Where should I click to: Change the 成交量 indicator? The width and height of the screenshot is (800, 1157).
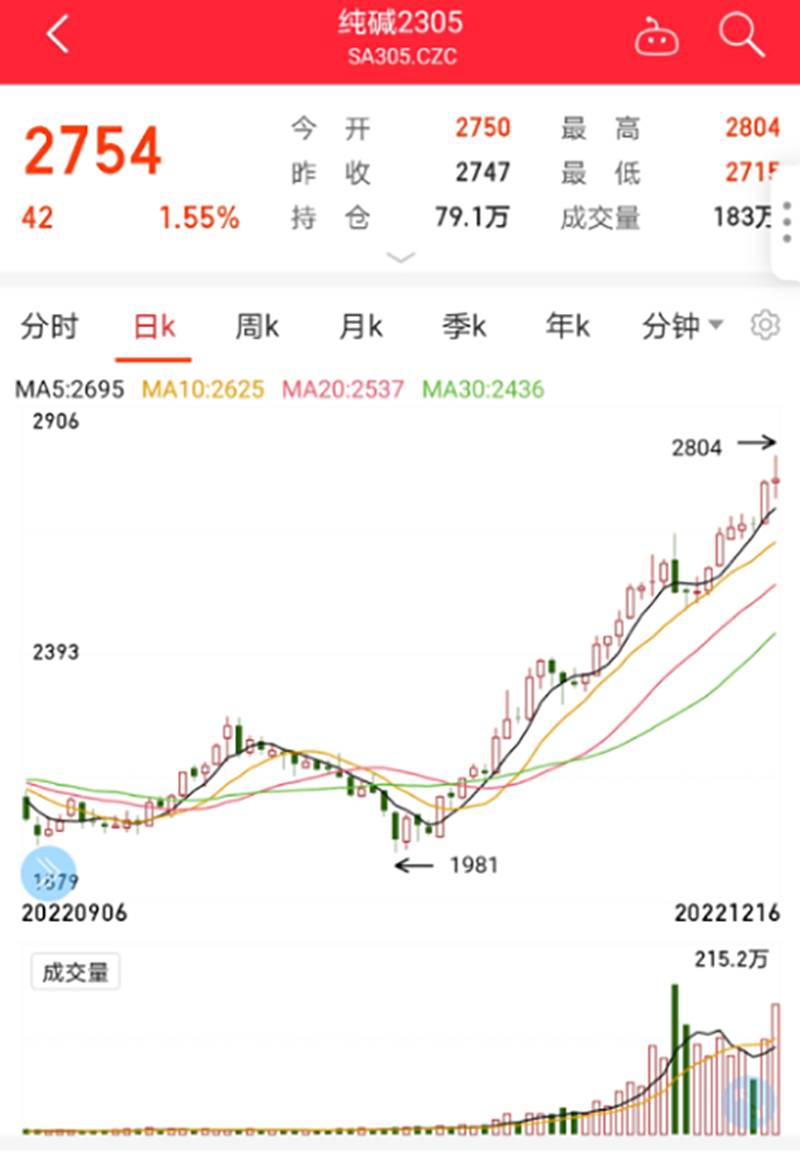pos(75,971)
